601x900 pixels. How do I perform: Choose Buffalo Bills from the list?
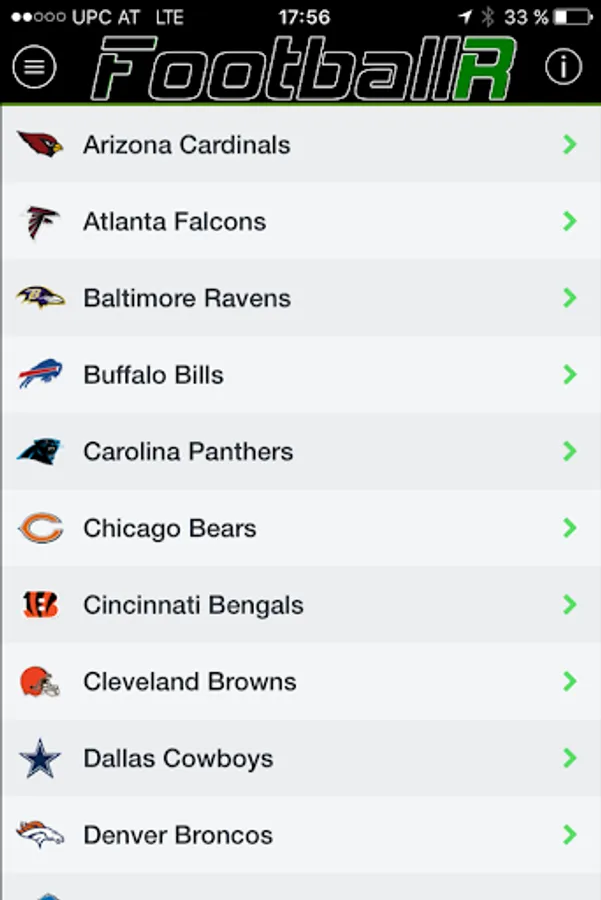pos(301,375)
